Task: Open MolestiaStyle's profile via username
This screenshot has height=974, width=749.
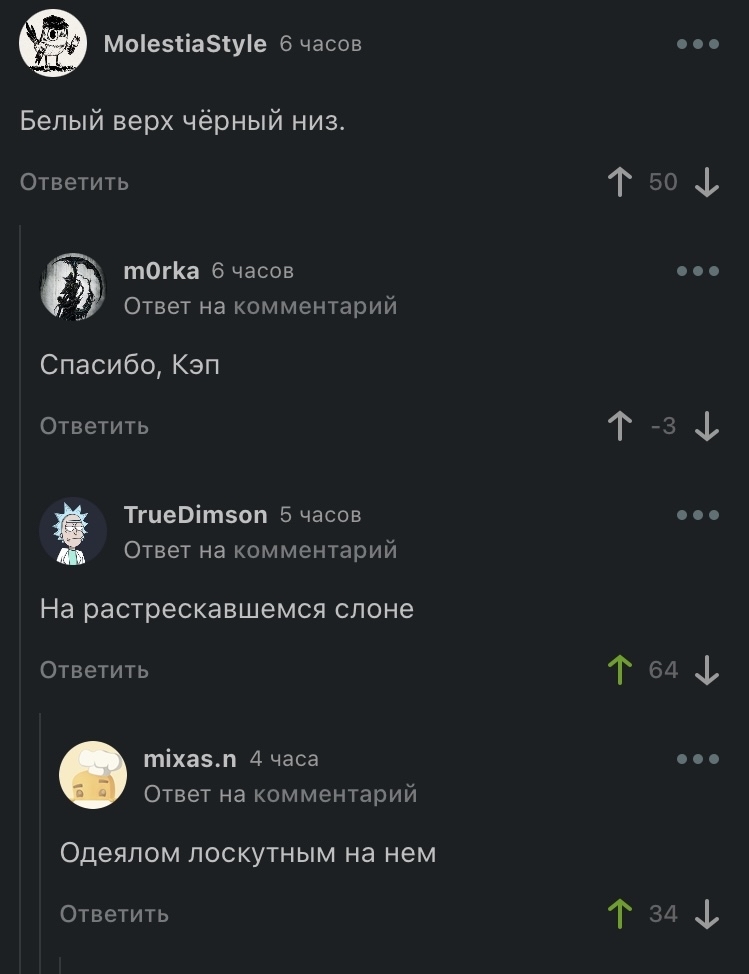Action: point(185,44)
